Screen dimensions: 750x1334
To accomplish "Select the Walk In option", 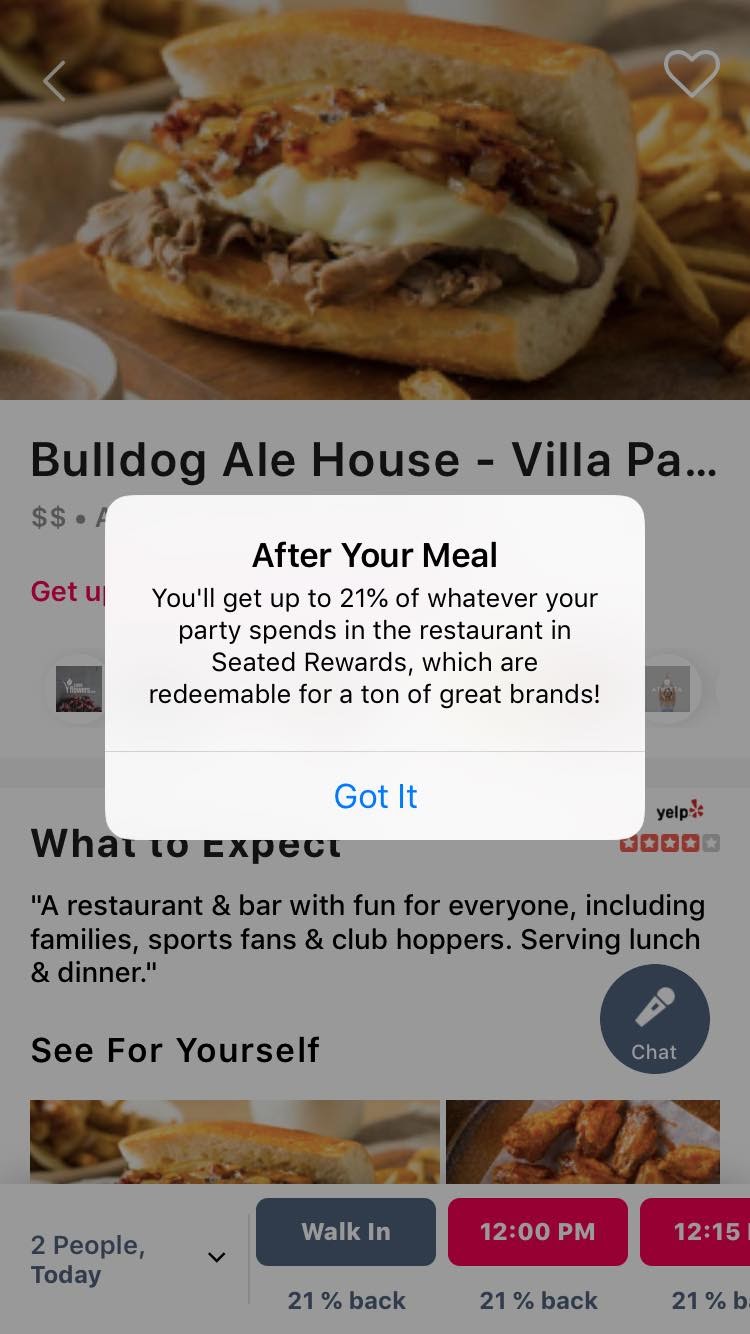I will 346,1232.
